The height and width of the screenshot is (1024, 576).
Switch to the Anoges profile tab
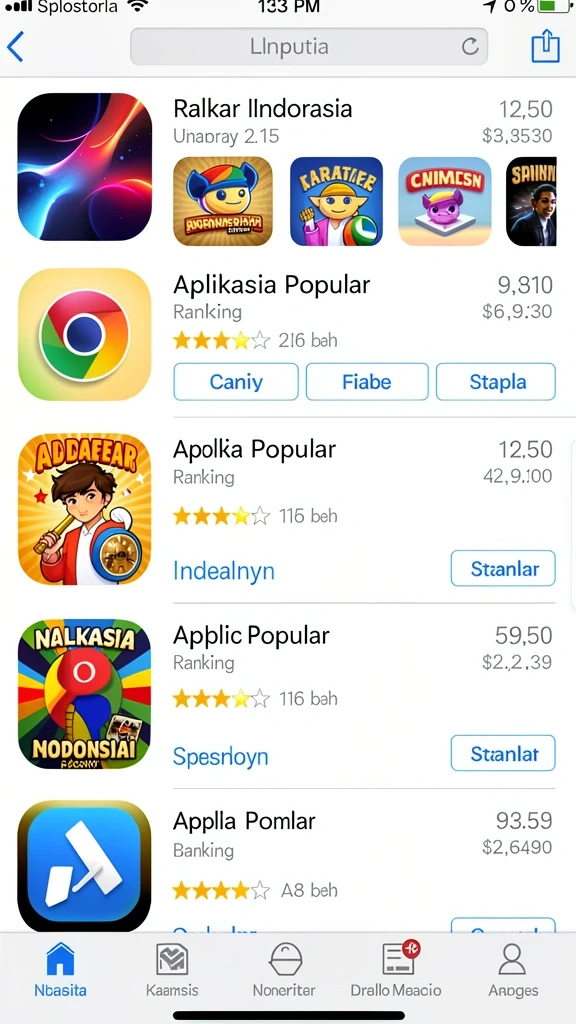(x=513, y=970)
